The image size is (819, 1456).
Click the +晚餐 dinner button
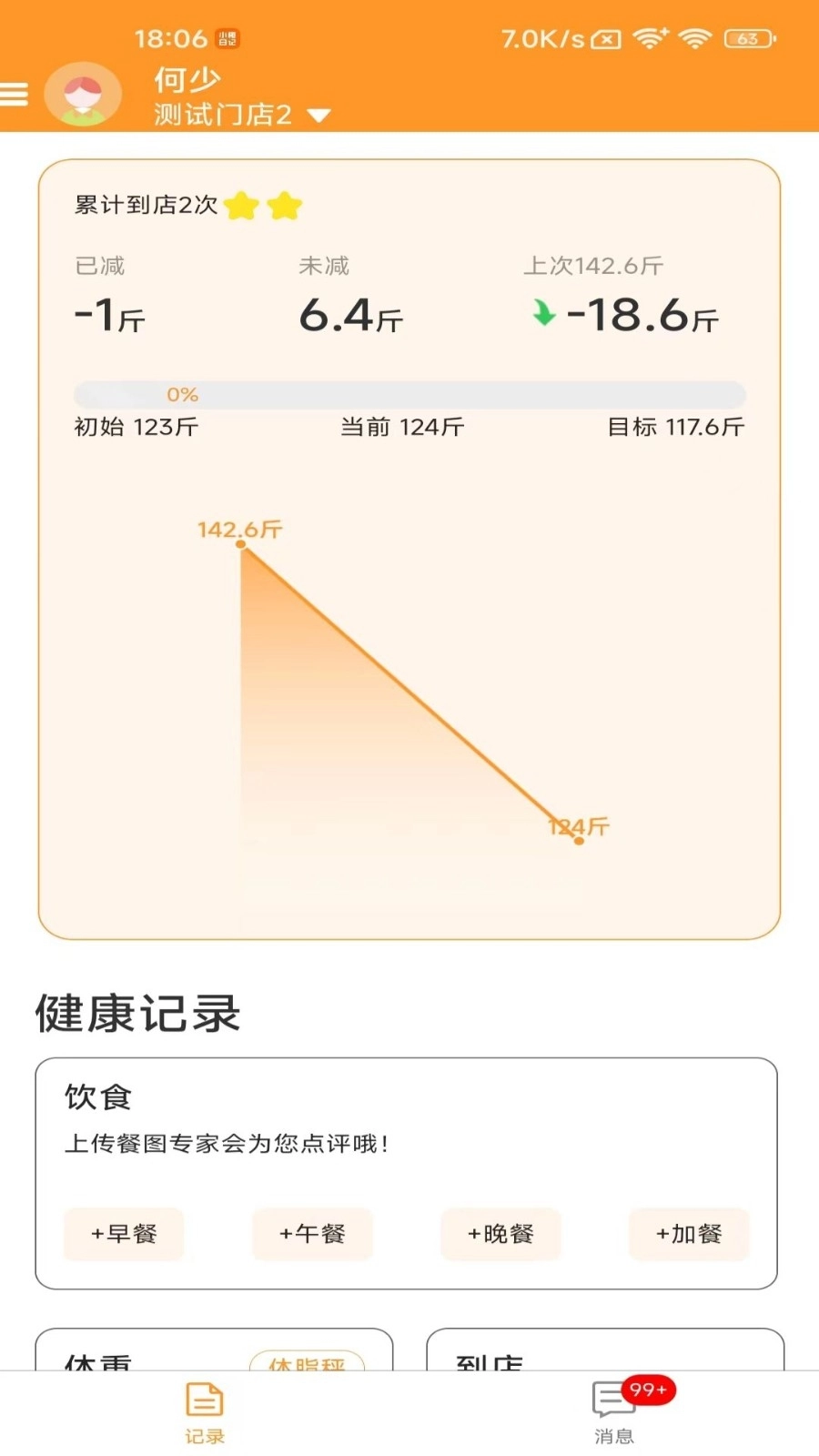pos(500,1235)
